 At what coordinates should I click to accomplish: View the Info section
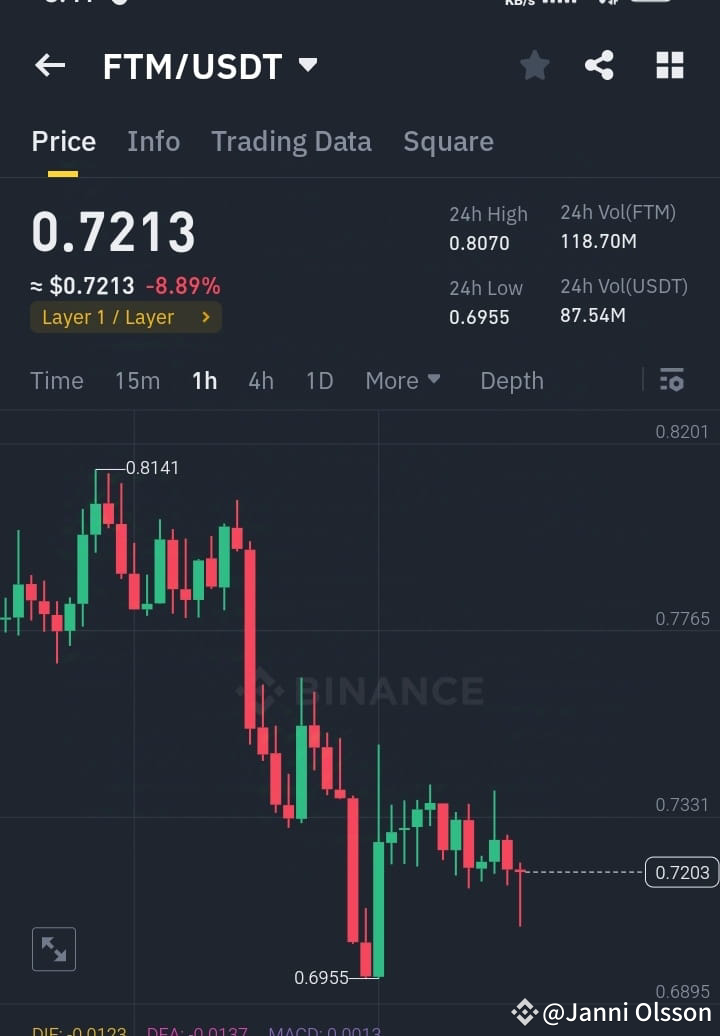[x=153, y=141]
